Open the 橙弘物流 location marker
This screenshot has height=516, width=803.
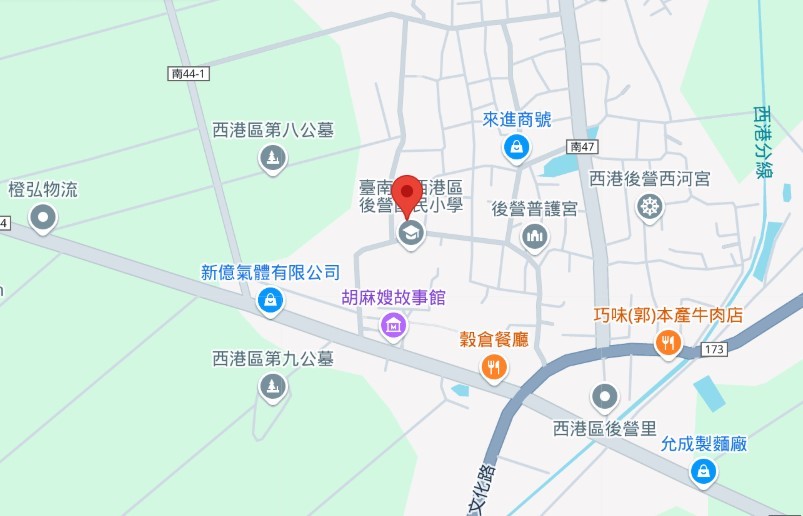pos(43,216)
